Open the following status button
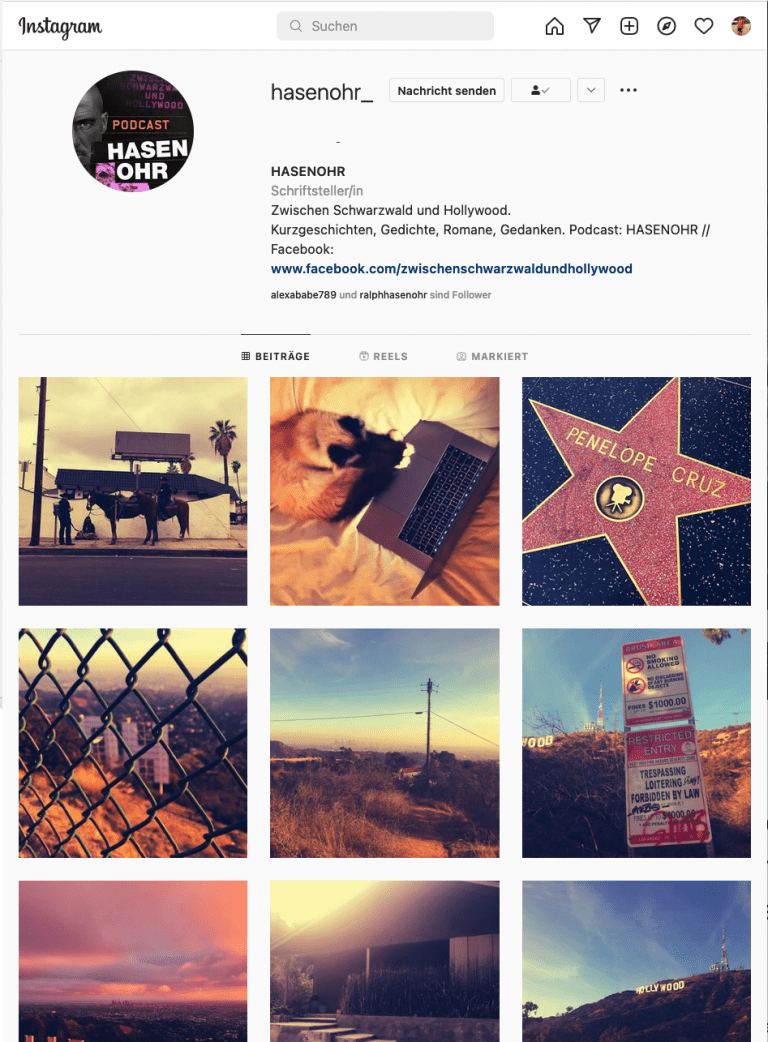Image resolution: width=768 pixels, height=1042 pixels. [540, 91]
